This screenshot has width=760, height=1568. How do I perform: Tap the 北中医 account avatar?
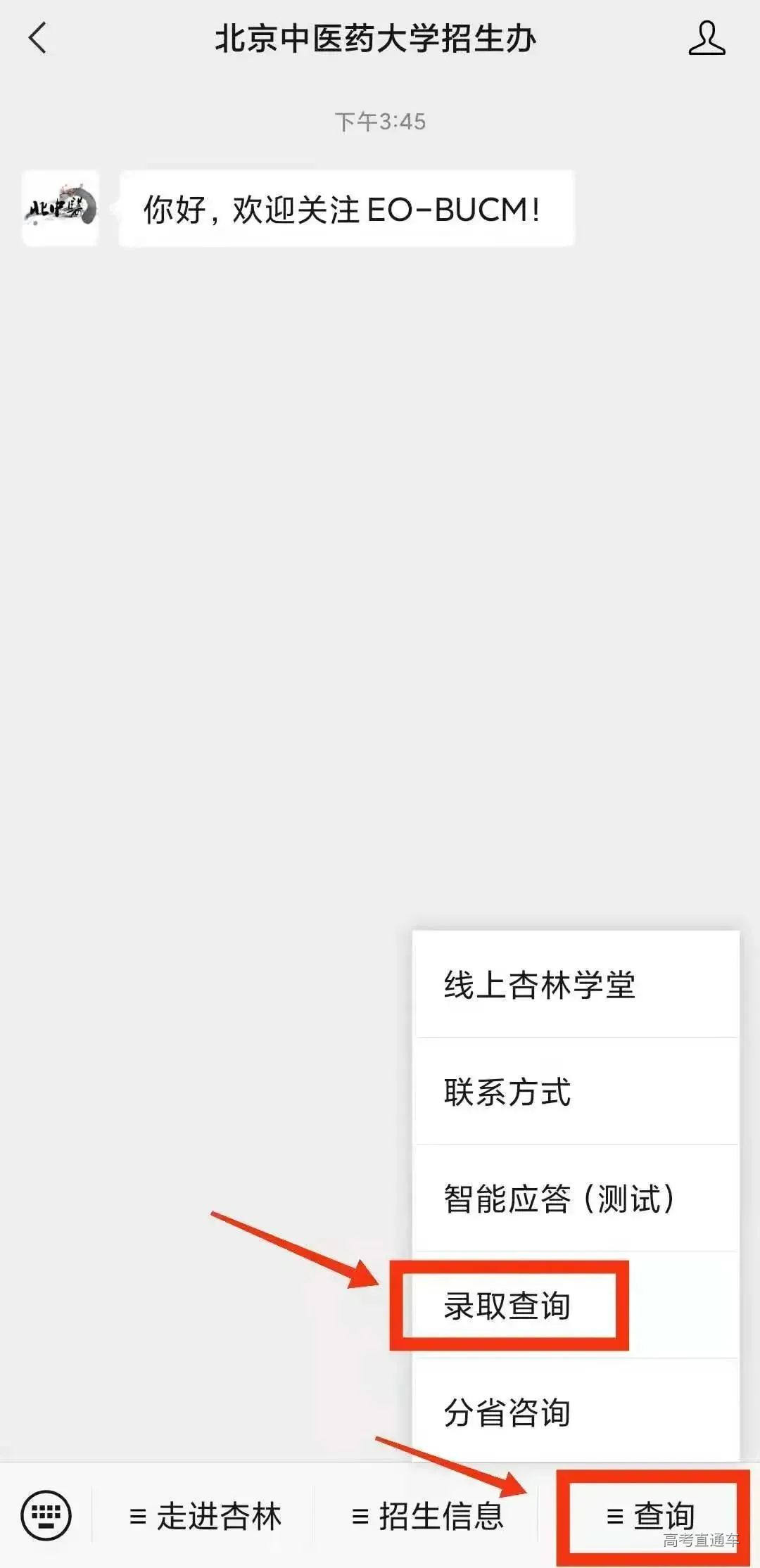tap(60, 209)
